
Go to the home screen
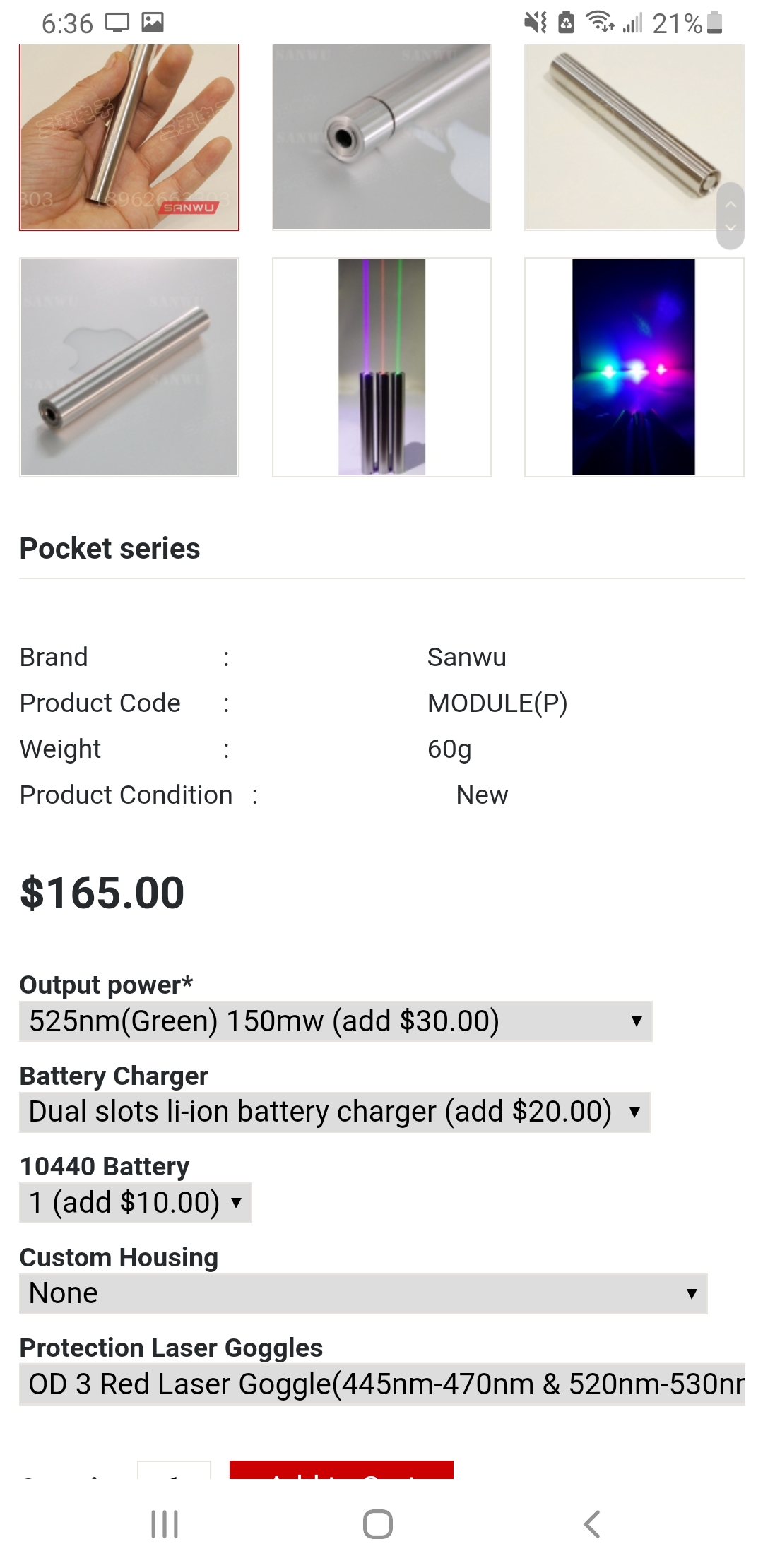(378, 1524)
